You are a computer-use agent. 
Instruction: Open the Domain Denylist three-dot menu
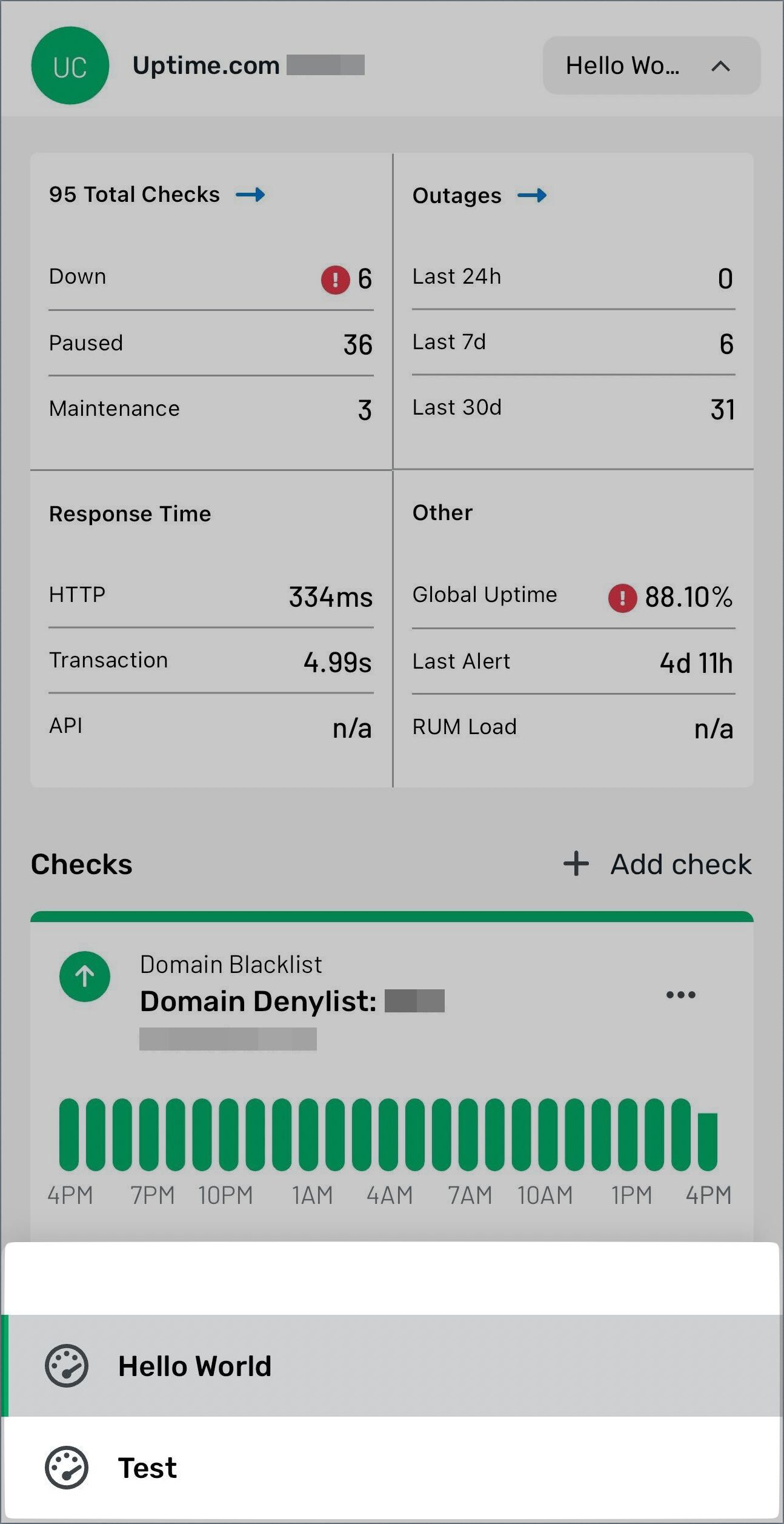[x=680, y=995]
